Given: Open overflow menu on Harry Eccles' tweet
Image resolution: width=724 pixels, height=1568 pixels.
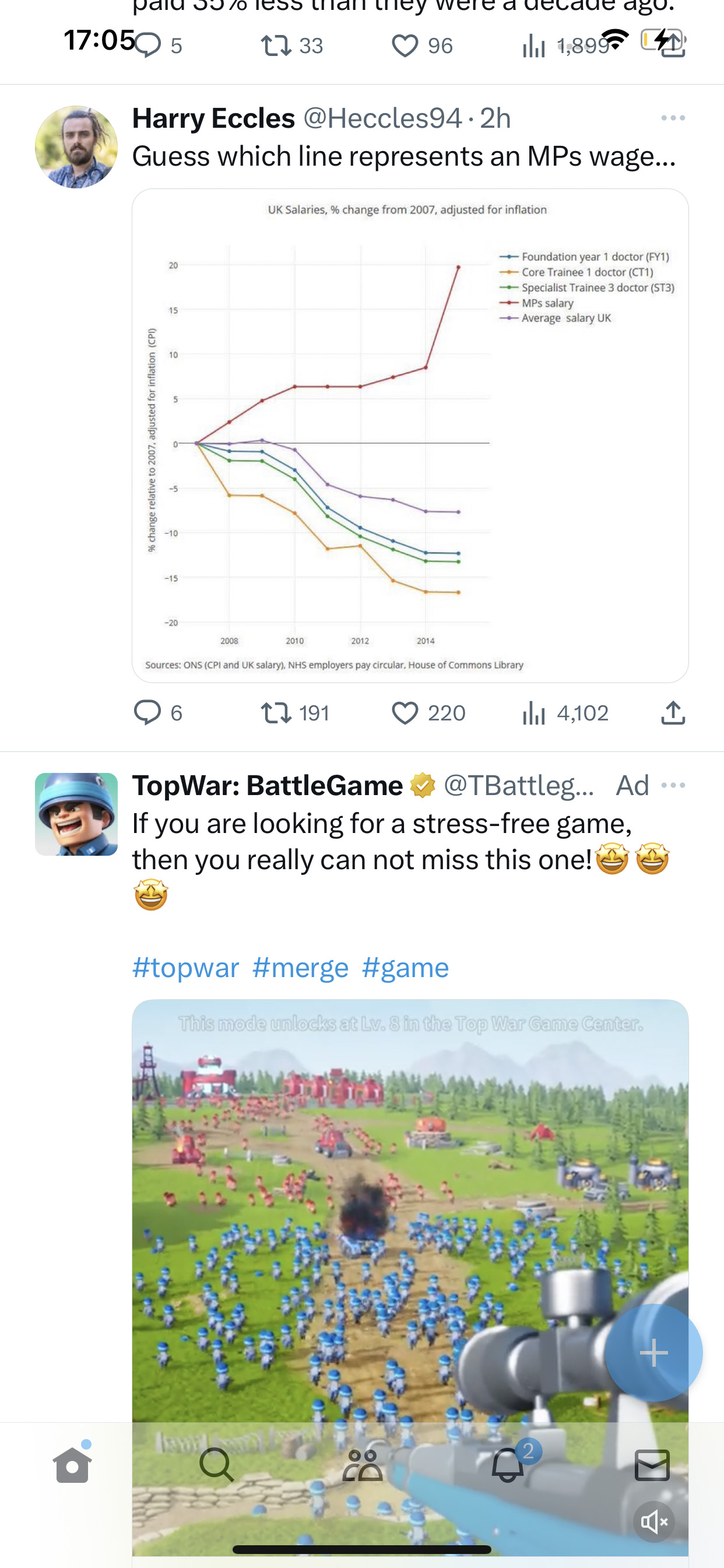Looking at the screenshot, I should (673, 118).
